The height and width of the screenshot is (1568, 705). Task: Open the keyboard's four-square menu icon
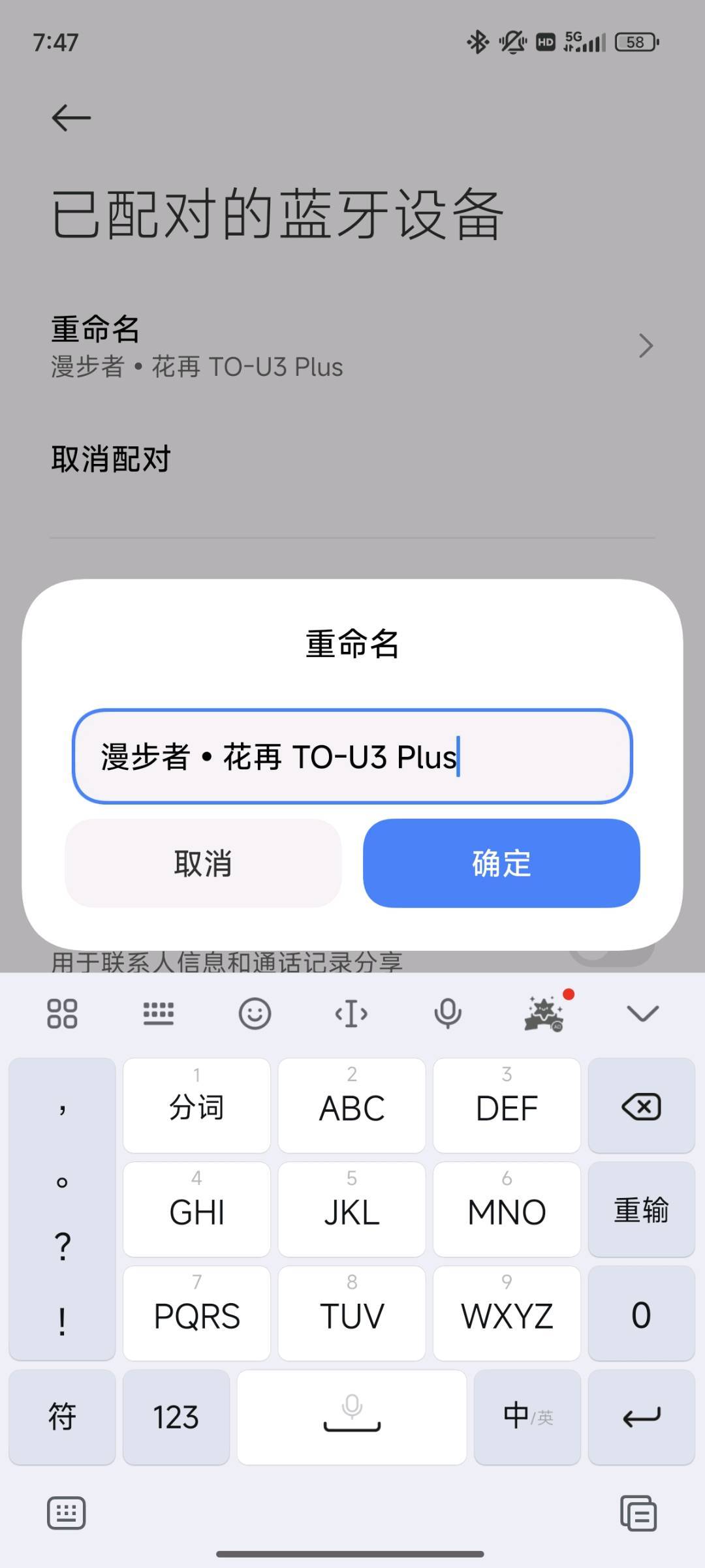[x=62, y=1013]
